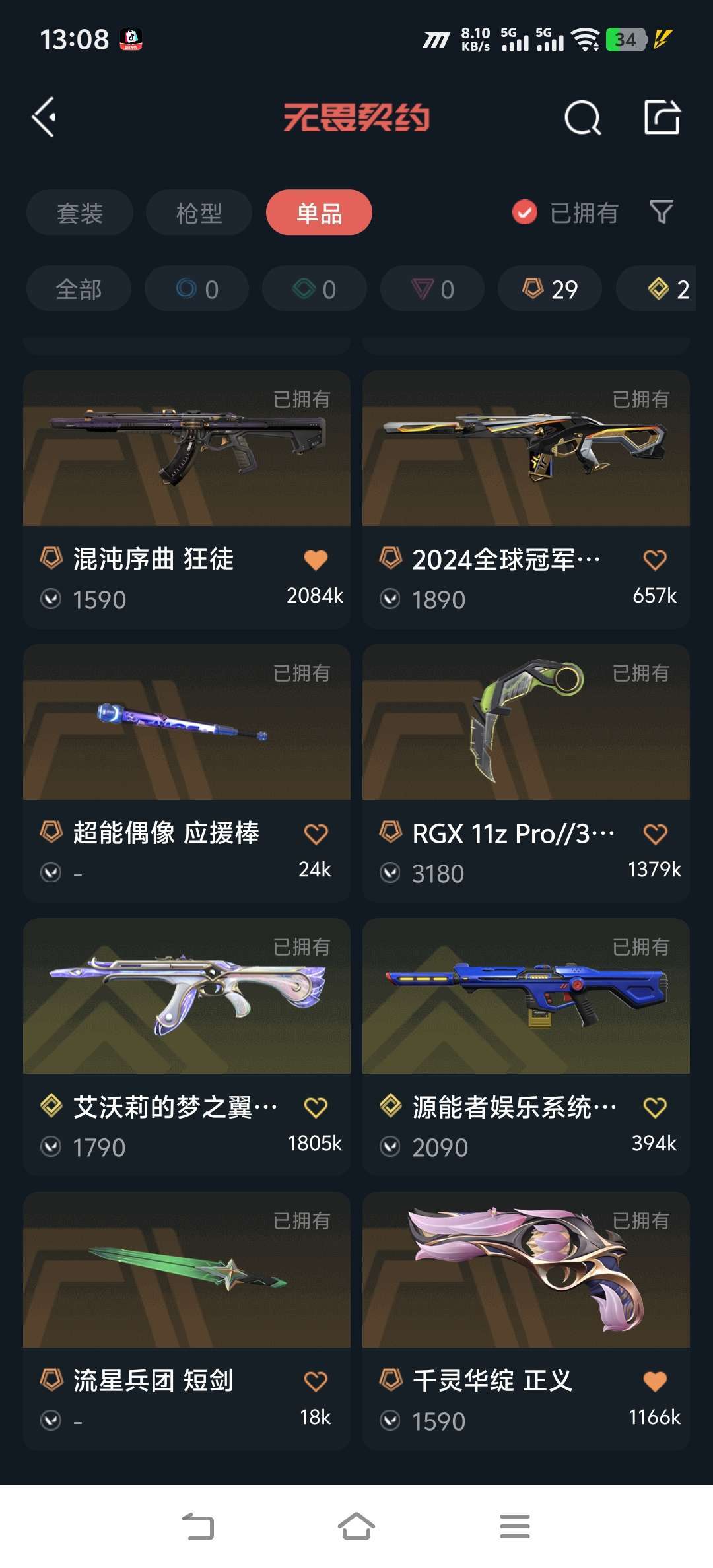Filter by the rarity chip showing 29

[x=550, y=289]
